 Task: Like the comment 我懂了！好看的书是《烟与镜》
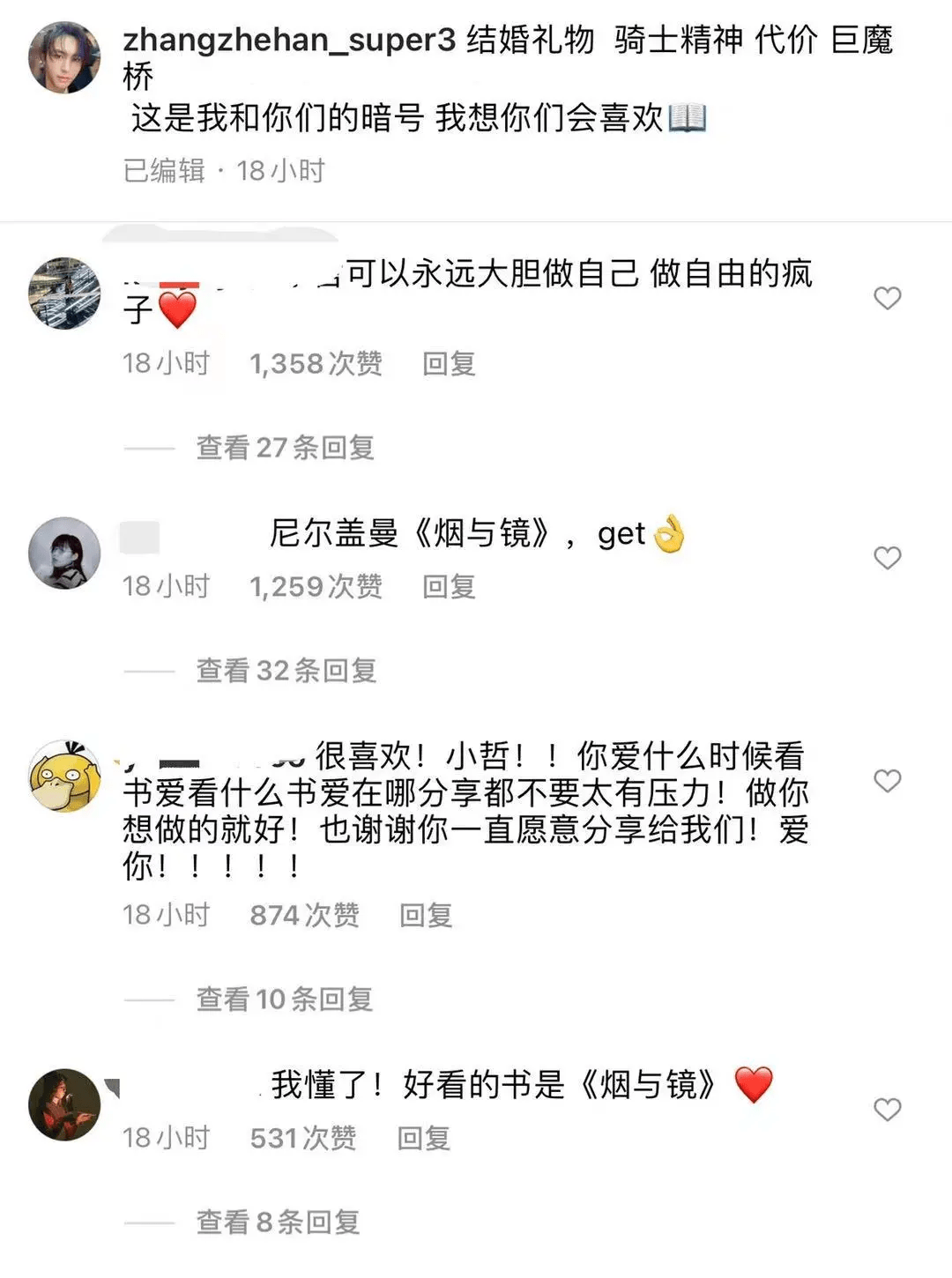pyautogui.click(x=887, y=1110)
